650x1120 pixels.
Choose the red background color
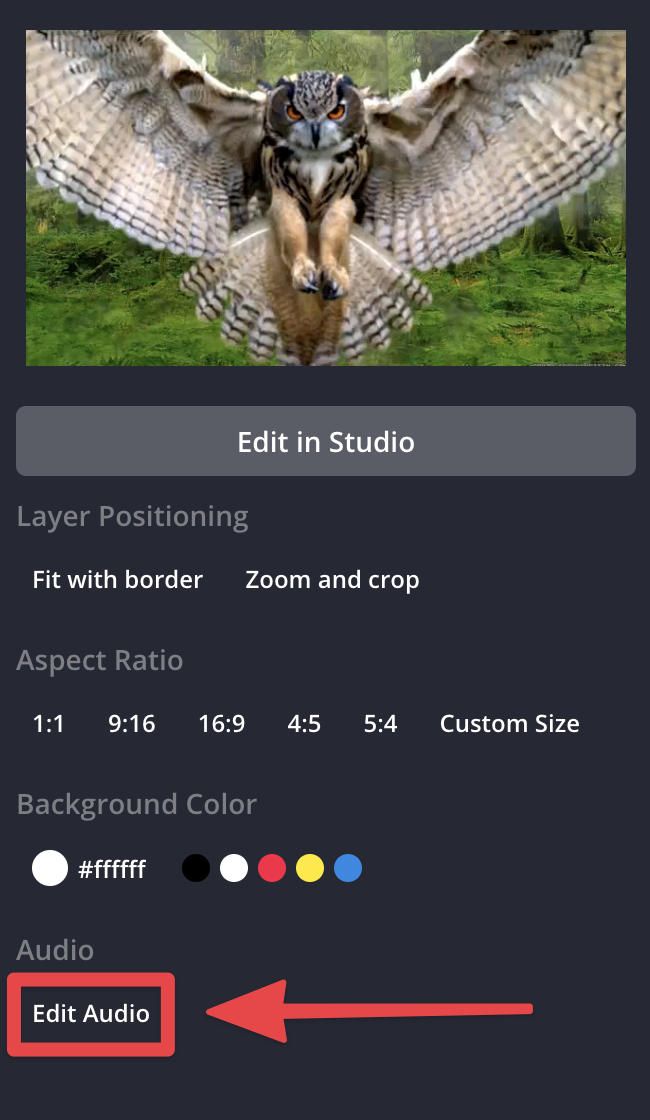point(272,868)
